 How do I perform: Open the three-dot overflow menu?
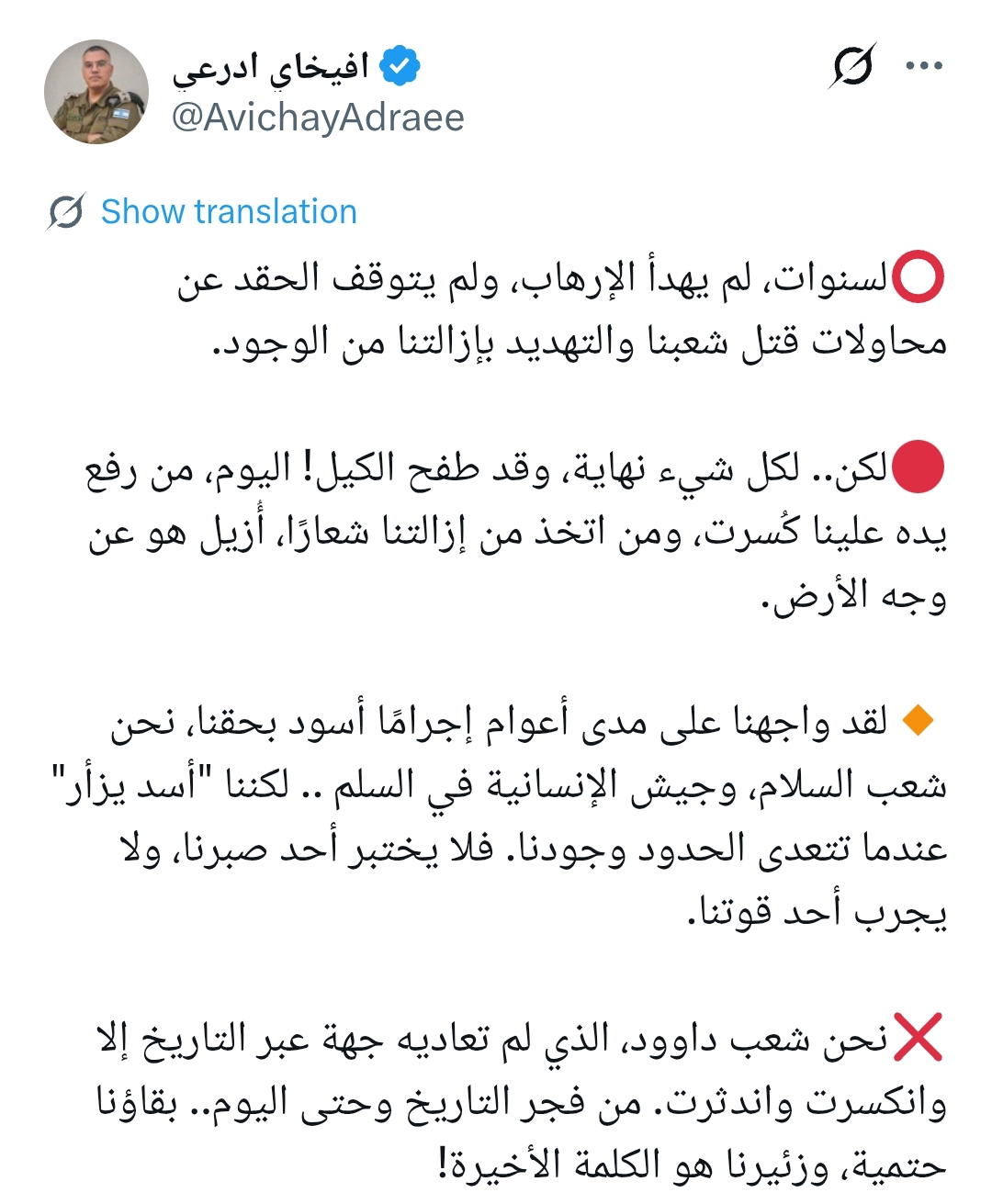(x=923, y=66)
